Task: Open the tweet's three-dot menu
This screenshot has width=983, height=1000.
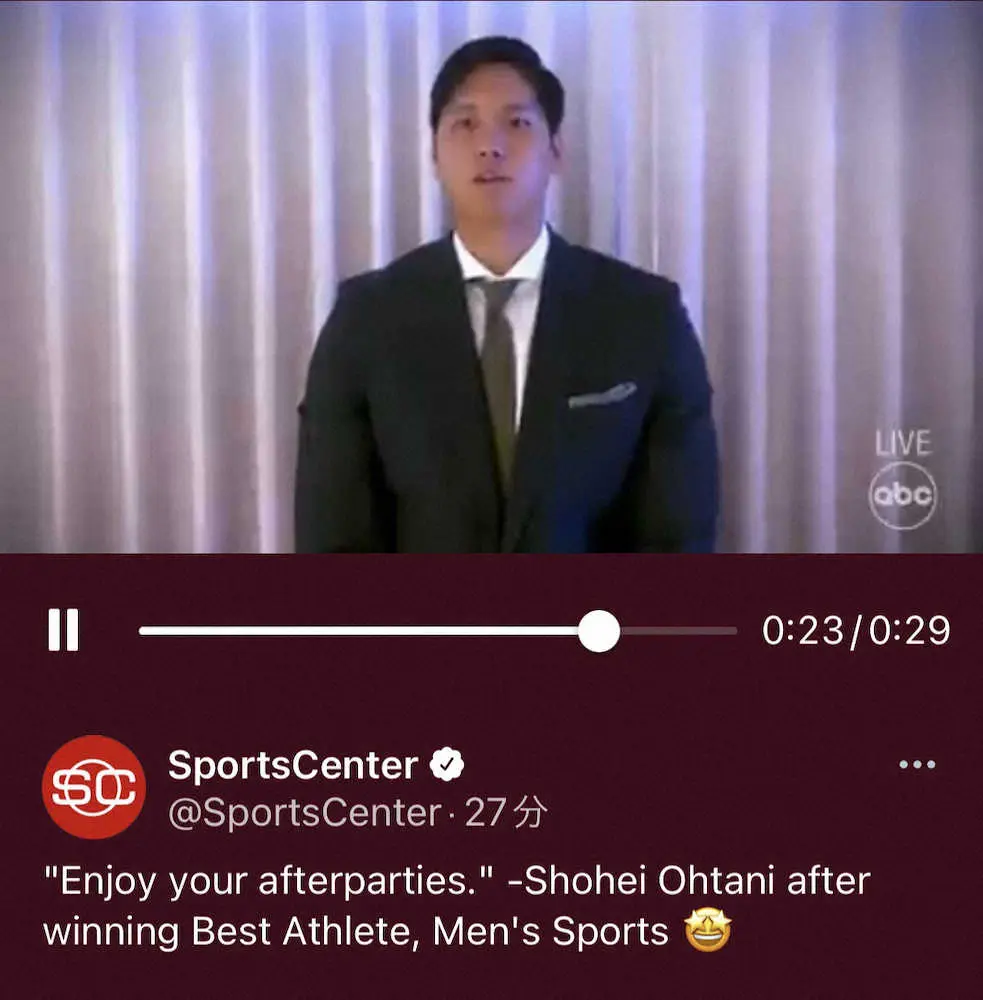Action: (x=916, y=765)
